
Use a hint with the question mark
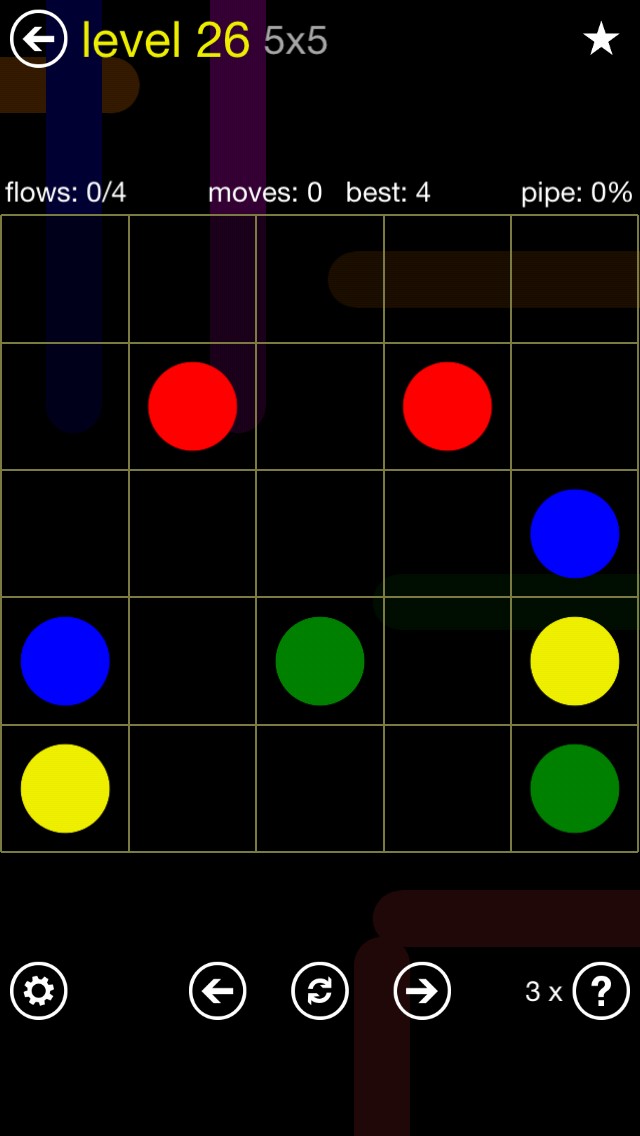(601, 991)
